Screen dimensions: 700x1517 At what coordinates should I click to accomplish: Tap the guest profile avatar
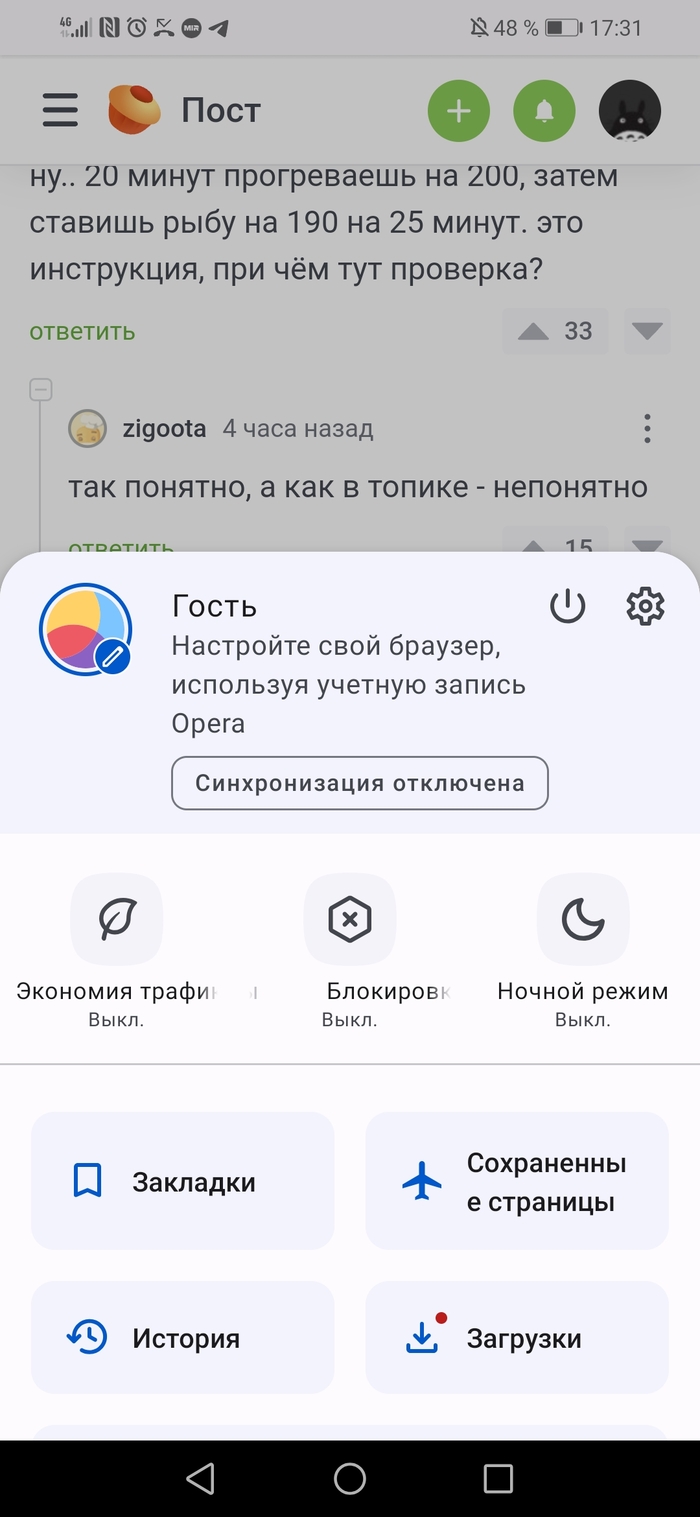point(86,629)
